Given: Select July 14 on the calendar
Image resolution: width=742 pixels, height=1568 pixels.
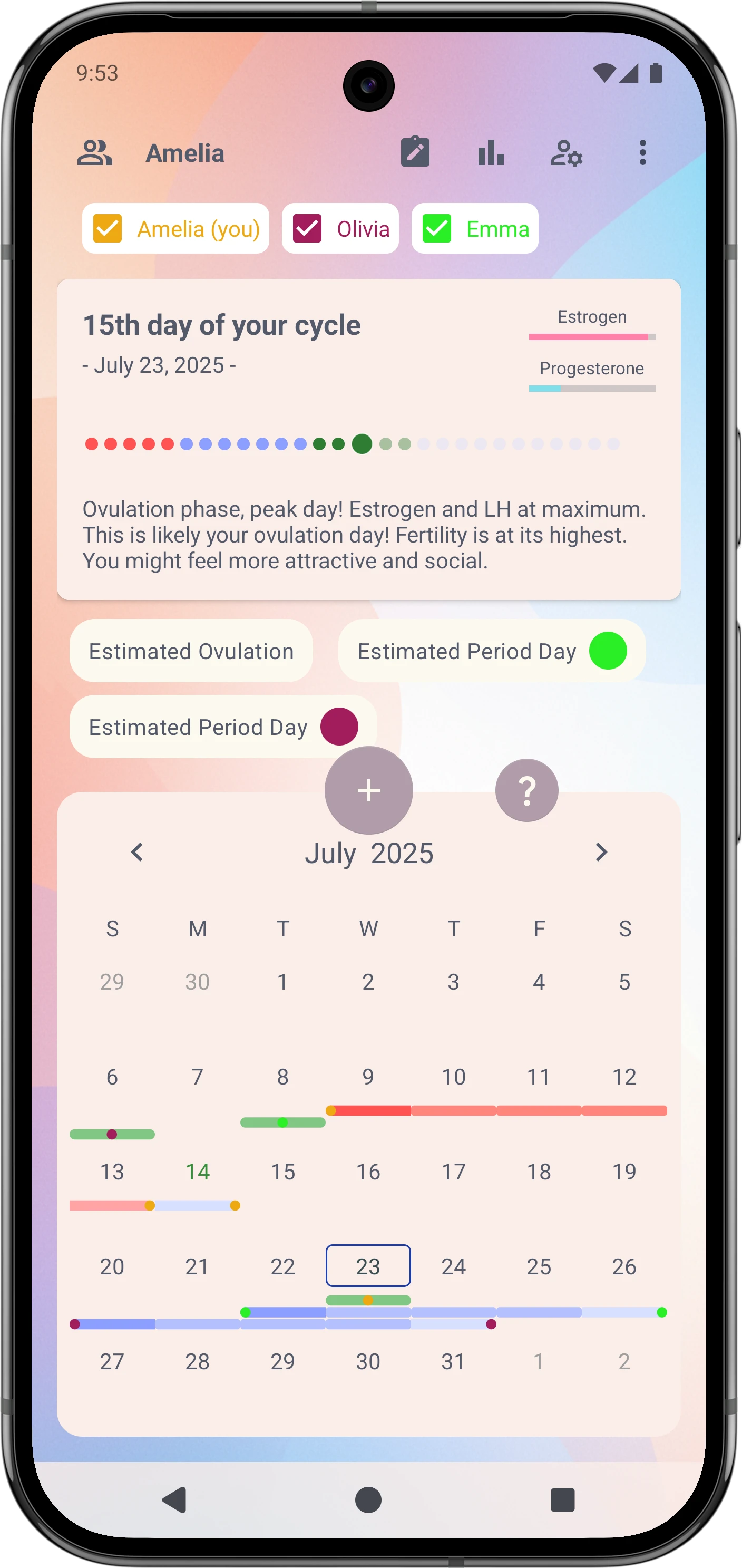Looking at the screenshot, I should click(197, 1172).
